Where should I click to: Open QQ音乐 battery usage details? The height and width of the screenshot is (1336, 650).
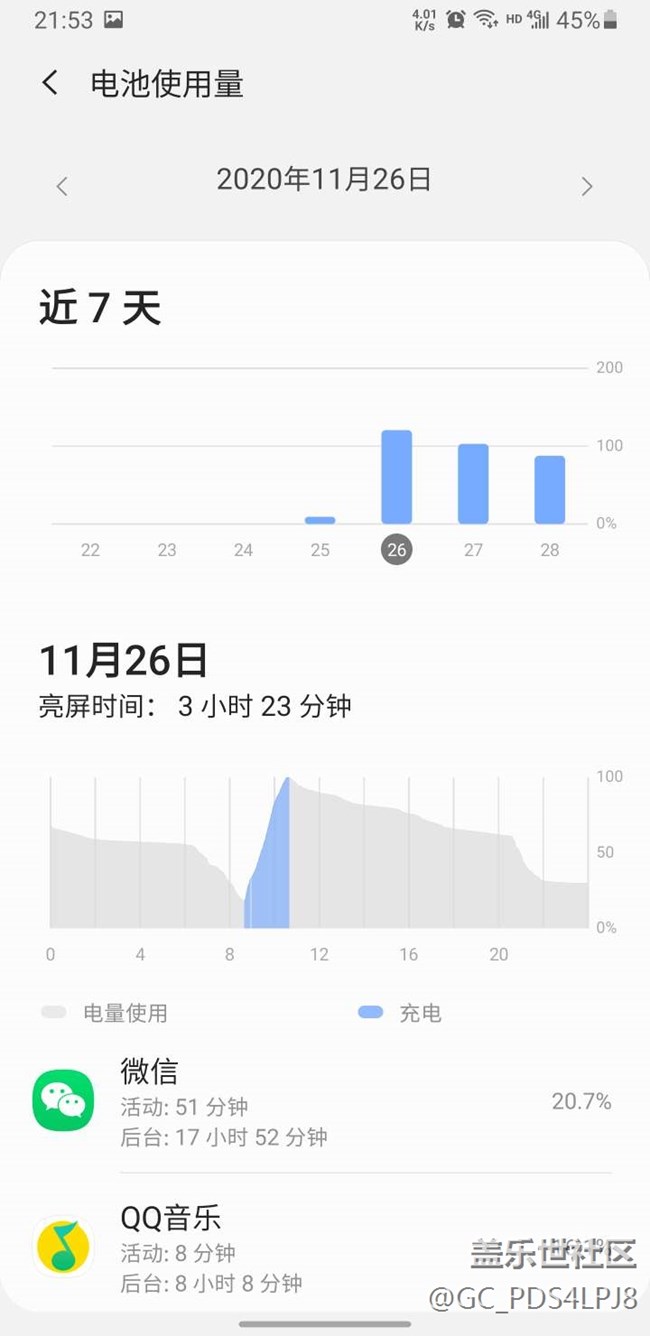325,1247
